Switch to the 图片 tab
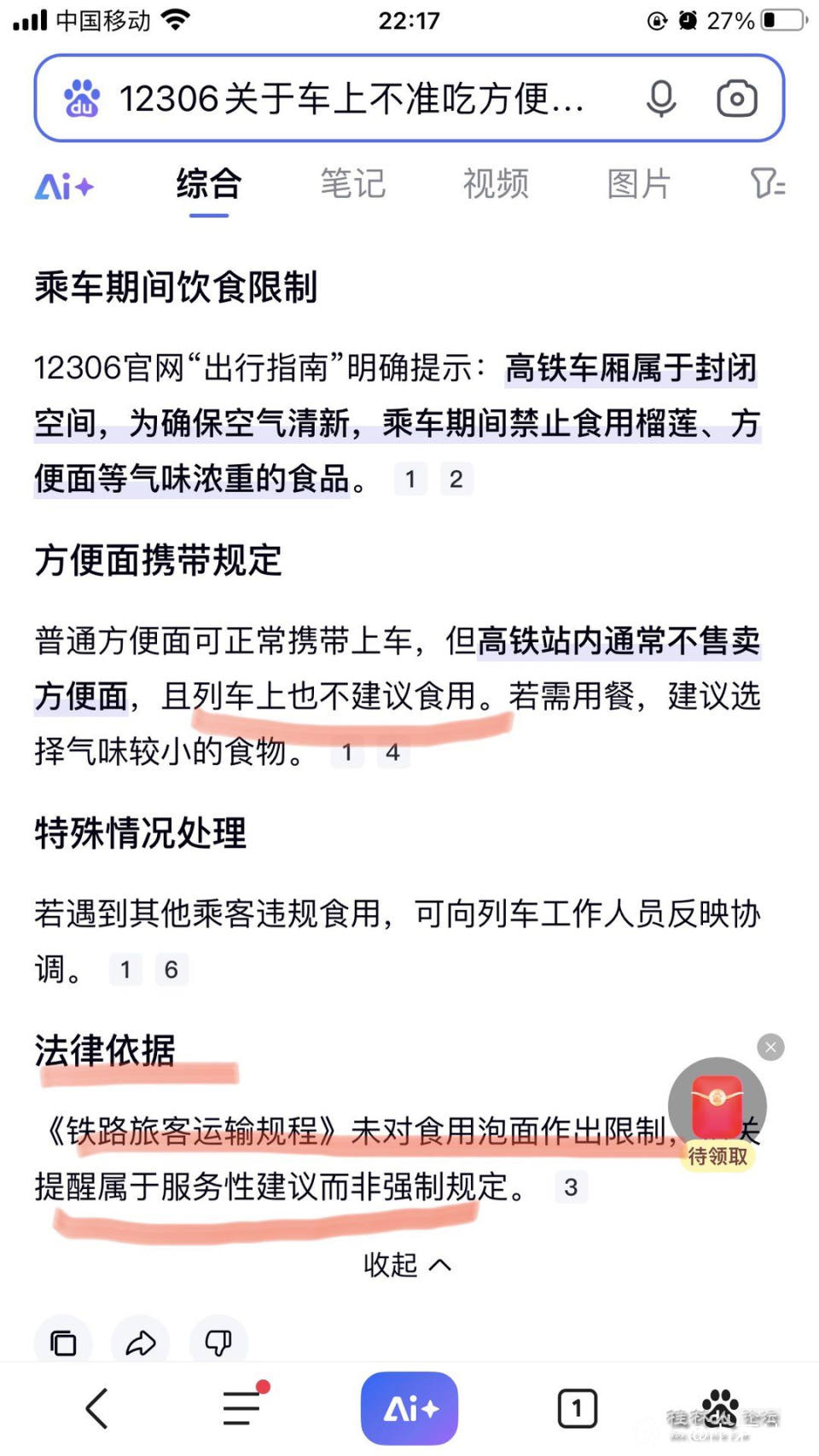Image resolution: width=819 pixels, height=1456 pixels. (x=639, y=184)
